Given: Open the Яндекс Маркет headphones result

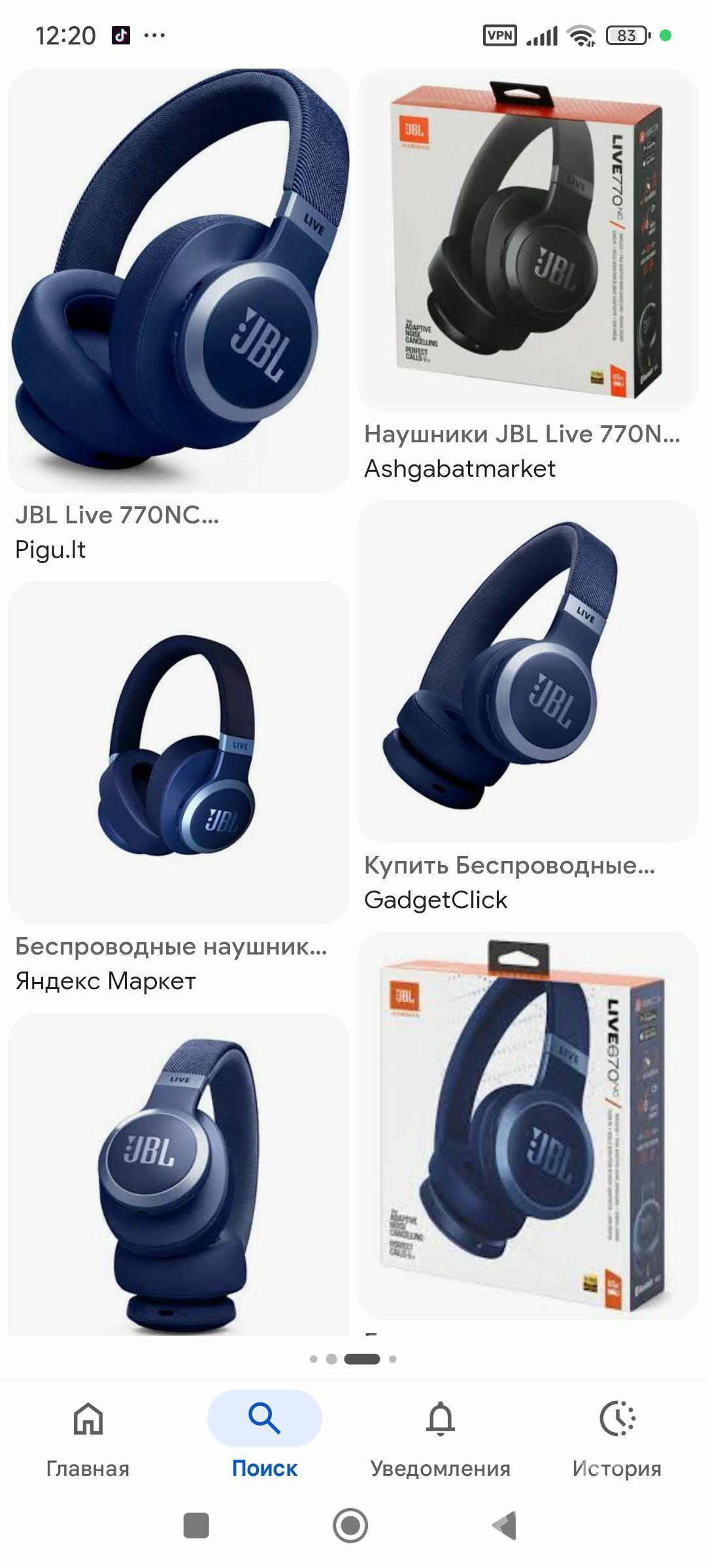Looking at the screenshot, I should click(178, 753).
